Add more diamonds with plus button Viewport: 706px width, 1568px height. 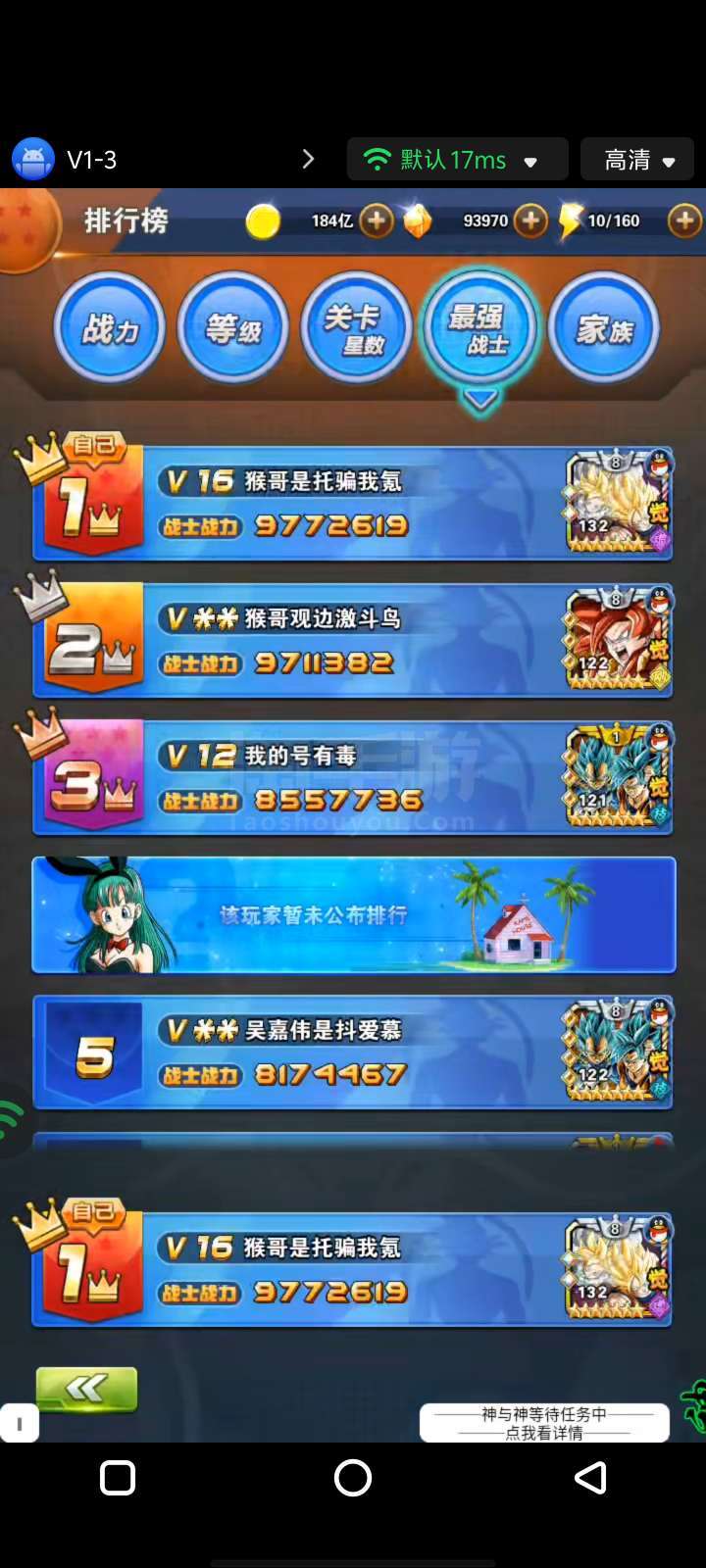coord(530,220)
